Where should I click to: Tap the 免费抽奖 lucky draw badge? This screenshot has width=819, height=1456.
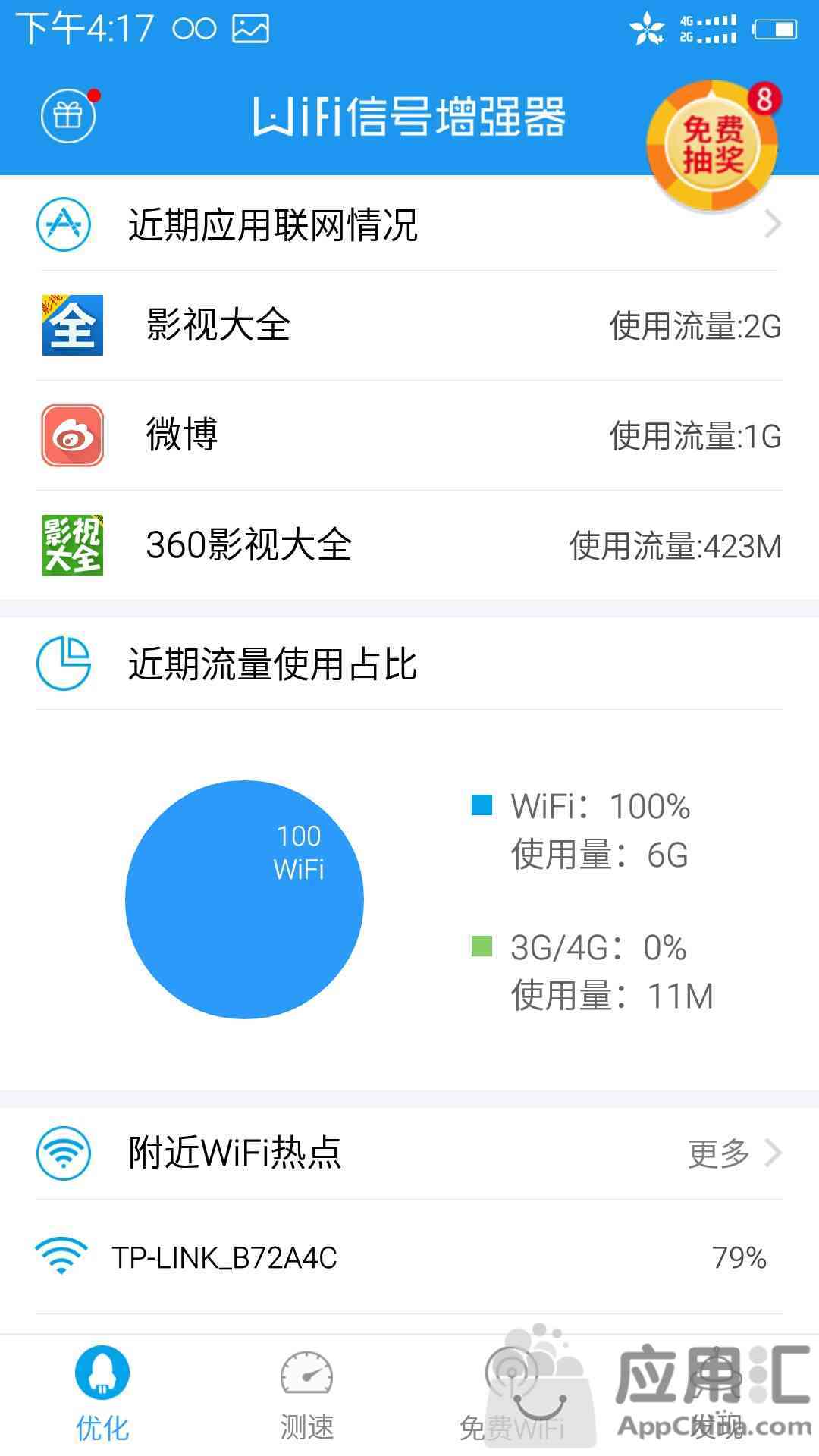[x=712, y=145]
